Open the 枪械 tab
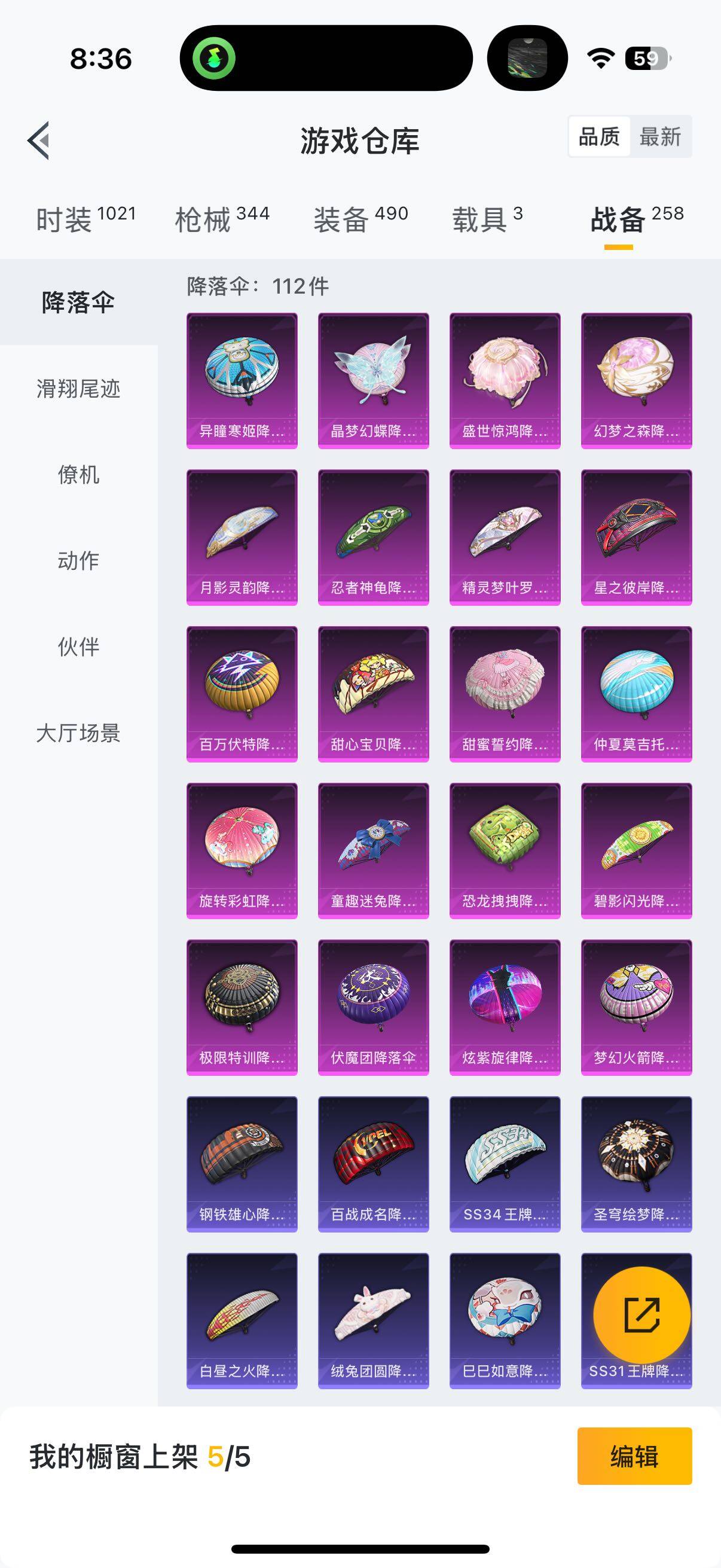Image resolution: width=721 pixels, height=1568 pixels. click(x=222, y=219)
